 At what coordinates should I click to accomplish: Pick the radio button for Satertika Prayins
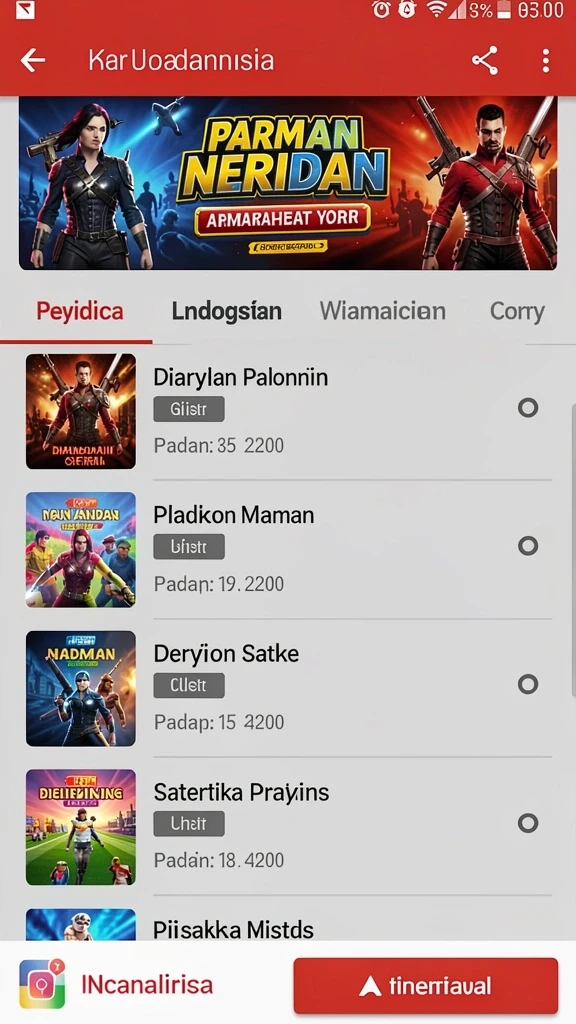[x=528, y=822]
